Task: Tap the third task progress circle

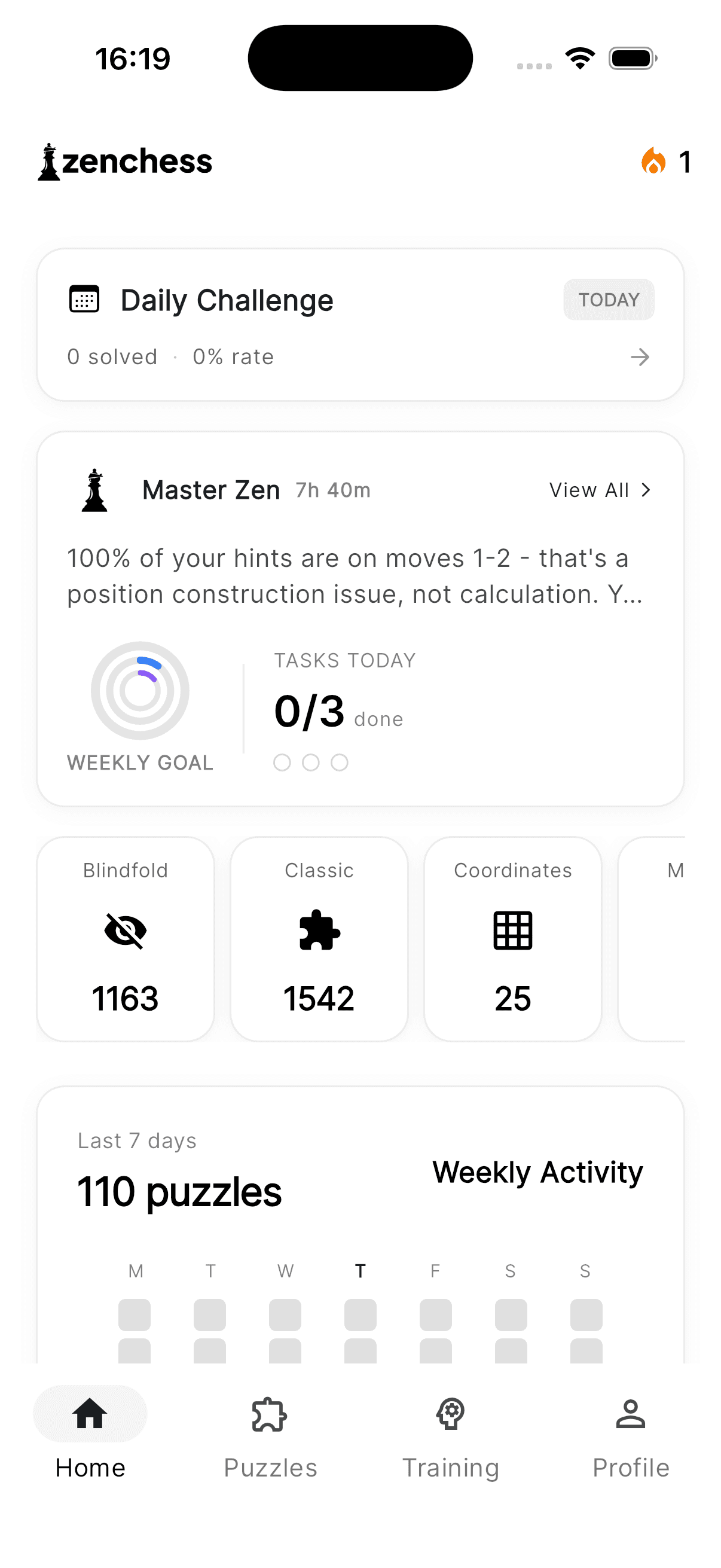Action: (340, 762)
